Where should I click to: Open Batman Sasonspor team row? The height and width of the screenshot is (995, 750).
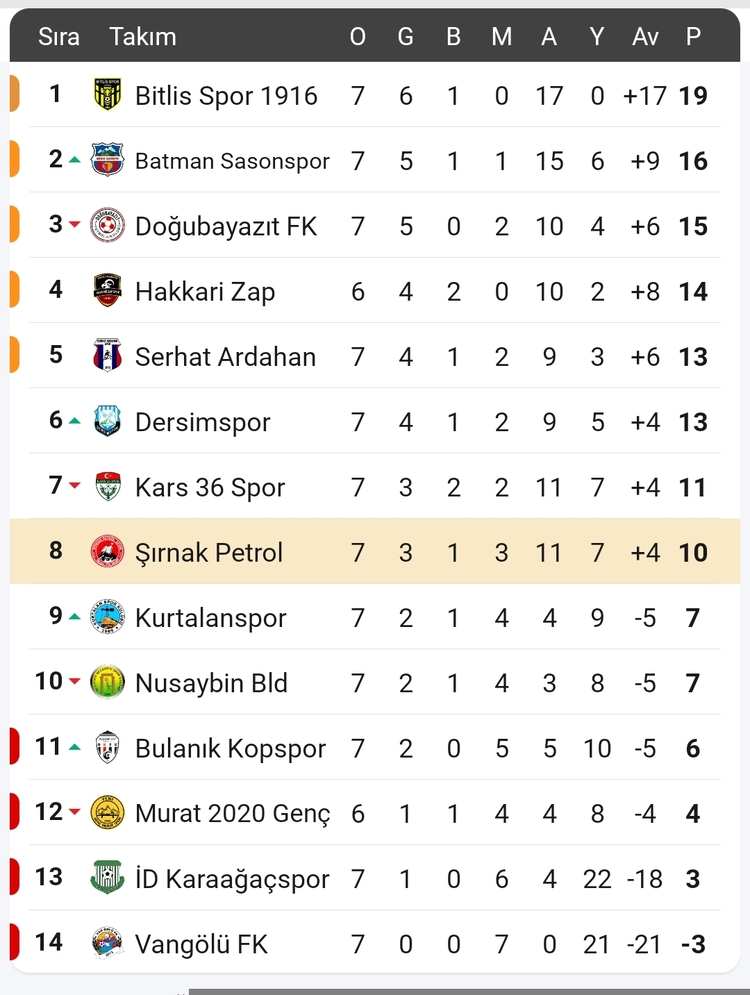pyautogui.click(x=232, y=161)
